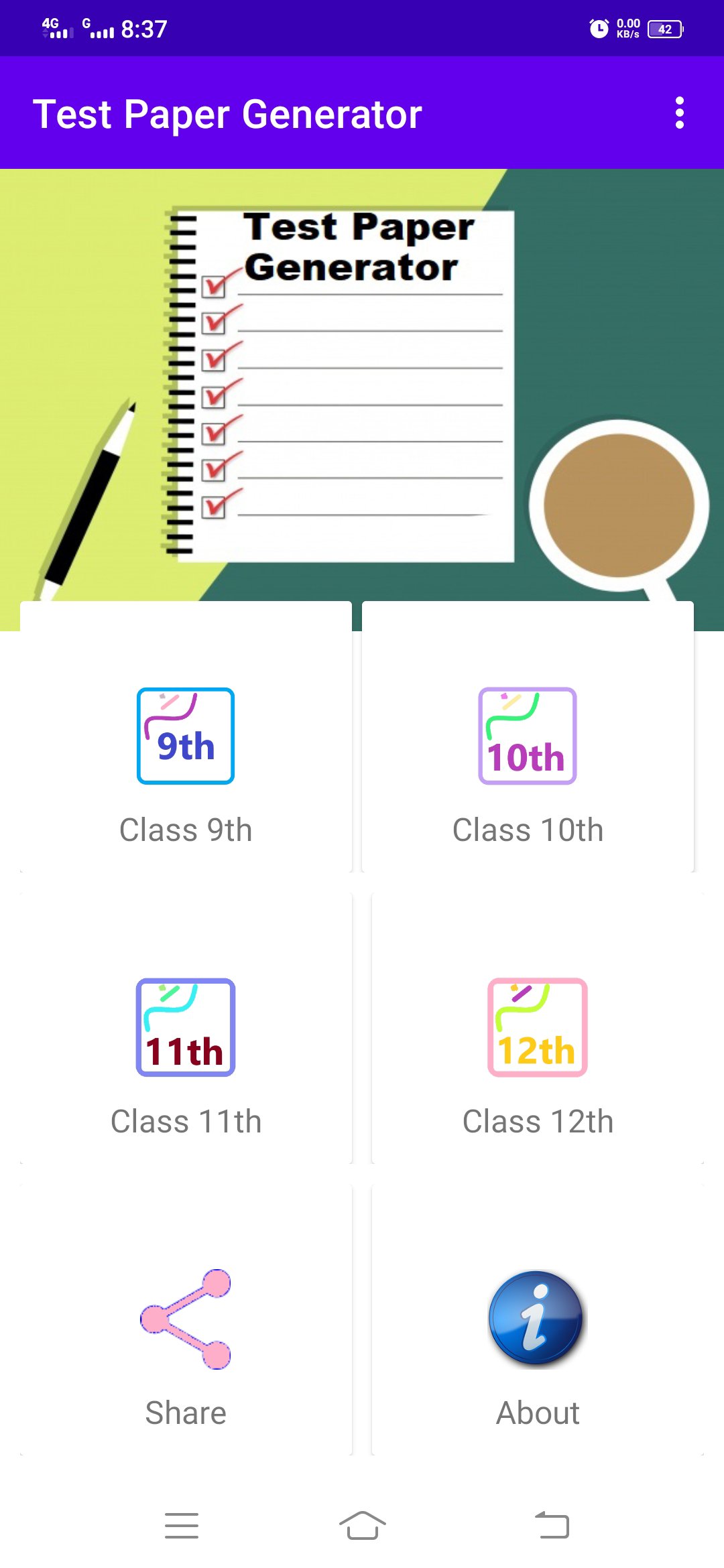
Task: Open the three-dot overflow menu
Action: 679,113
